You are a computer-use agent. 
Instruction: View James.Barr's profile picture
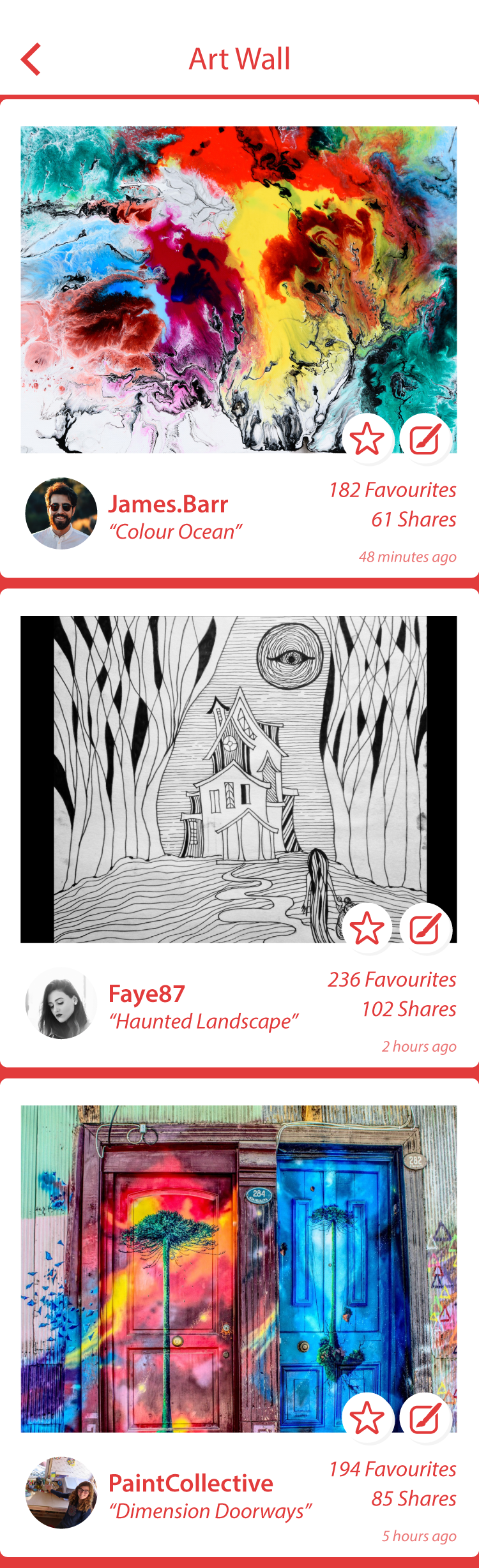(61, 513)
